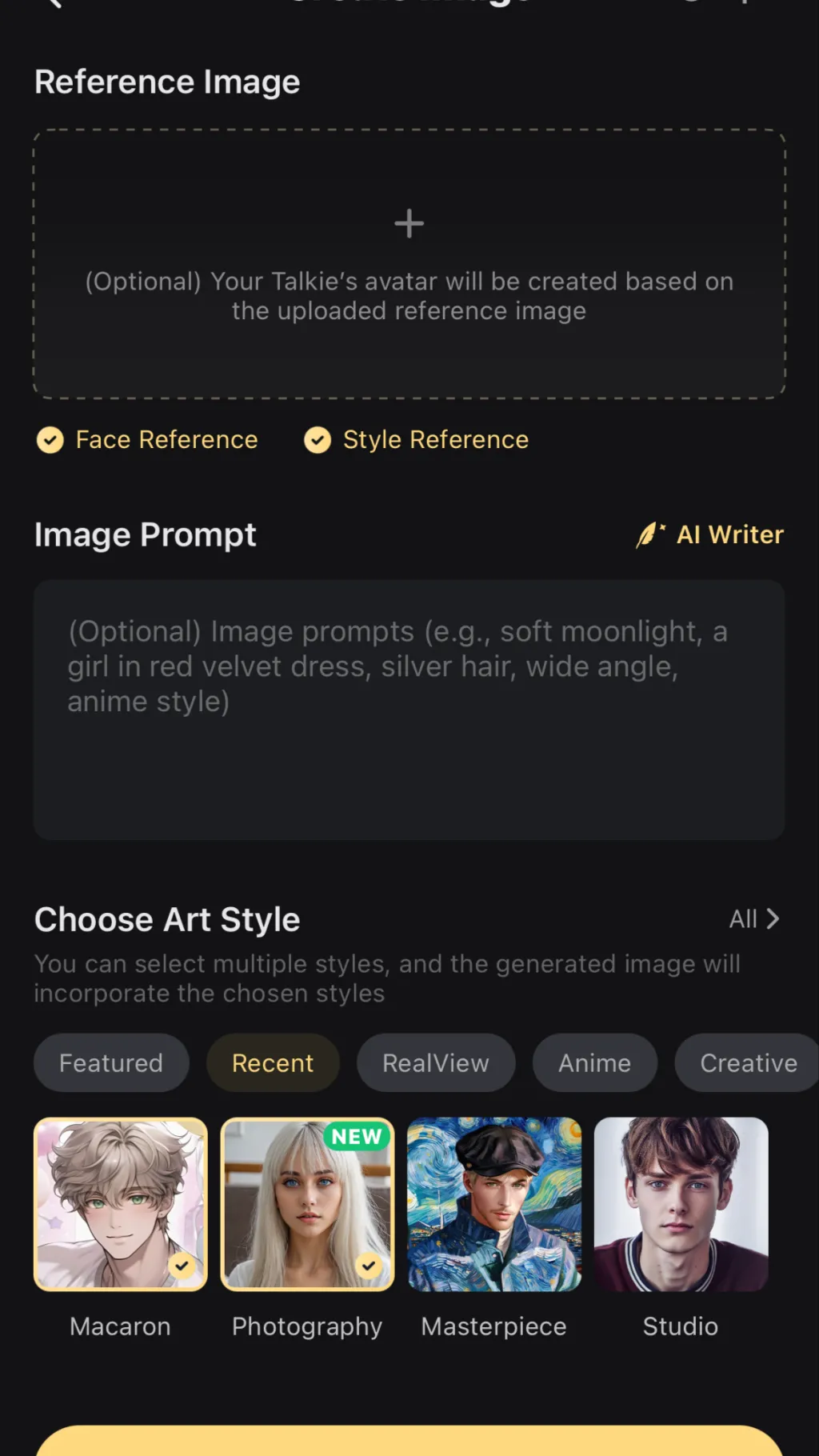Deselect the Photography art style

coord(307,1204)
